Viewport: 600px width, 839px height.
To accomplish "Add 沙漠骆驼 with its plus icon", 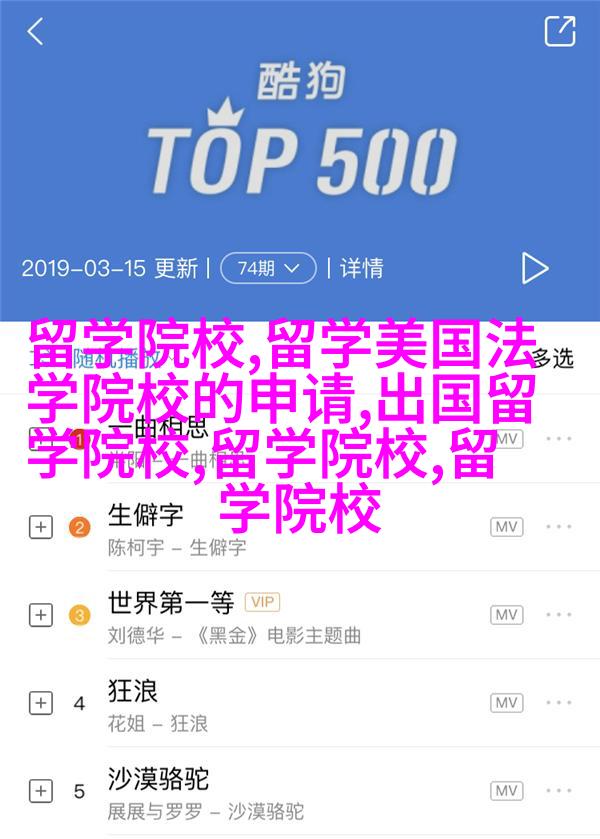I will pos(40,791).
